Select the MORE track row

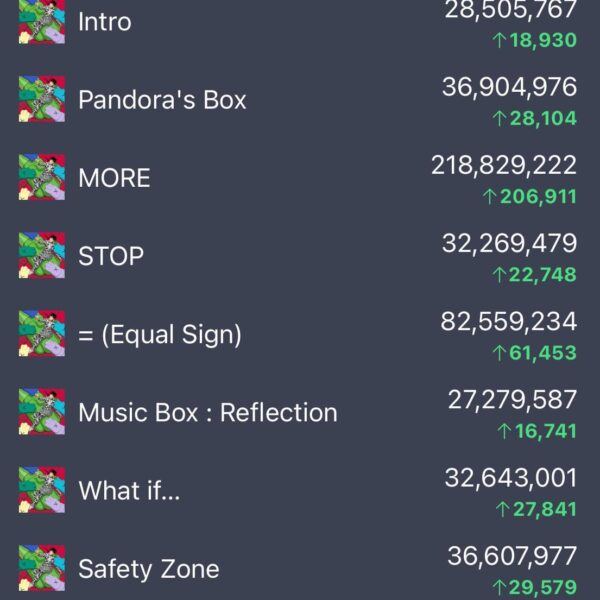tap(114, 178)
